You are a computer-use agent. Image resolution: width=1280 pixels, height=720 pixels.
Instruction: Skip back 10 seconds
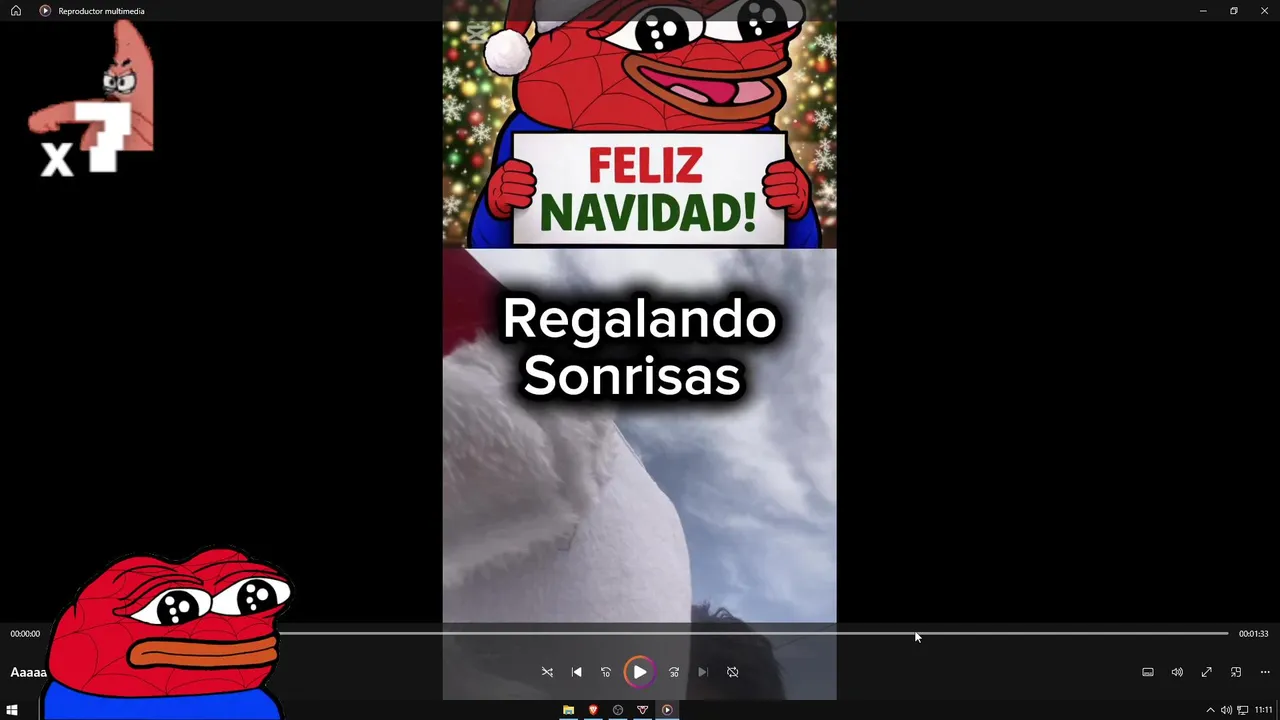point(605,672)
